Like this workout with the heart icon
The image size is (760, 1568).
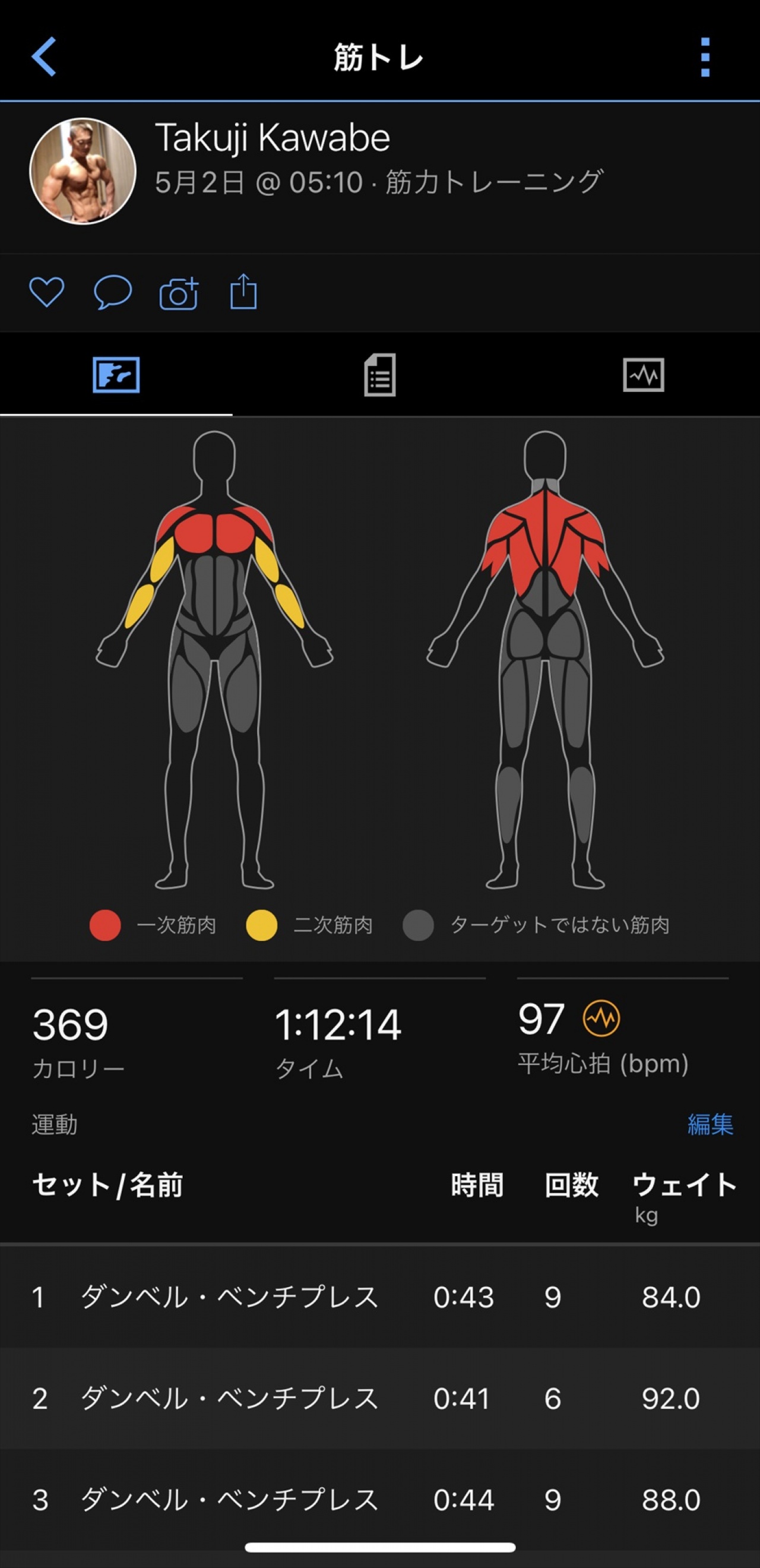(x=47, y=292)
